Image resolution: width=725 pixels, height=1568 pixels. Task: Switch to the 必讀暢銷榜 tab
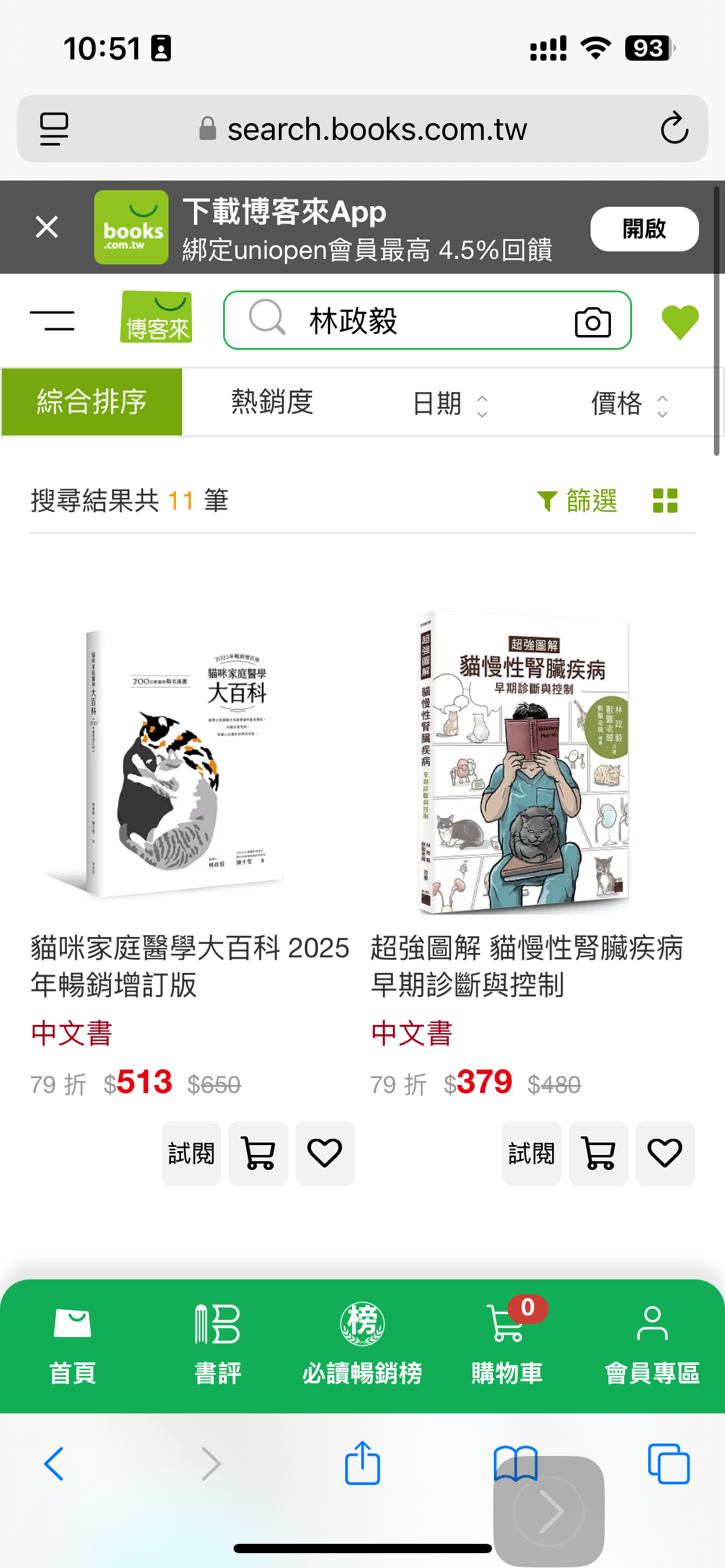(362, 1346)
